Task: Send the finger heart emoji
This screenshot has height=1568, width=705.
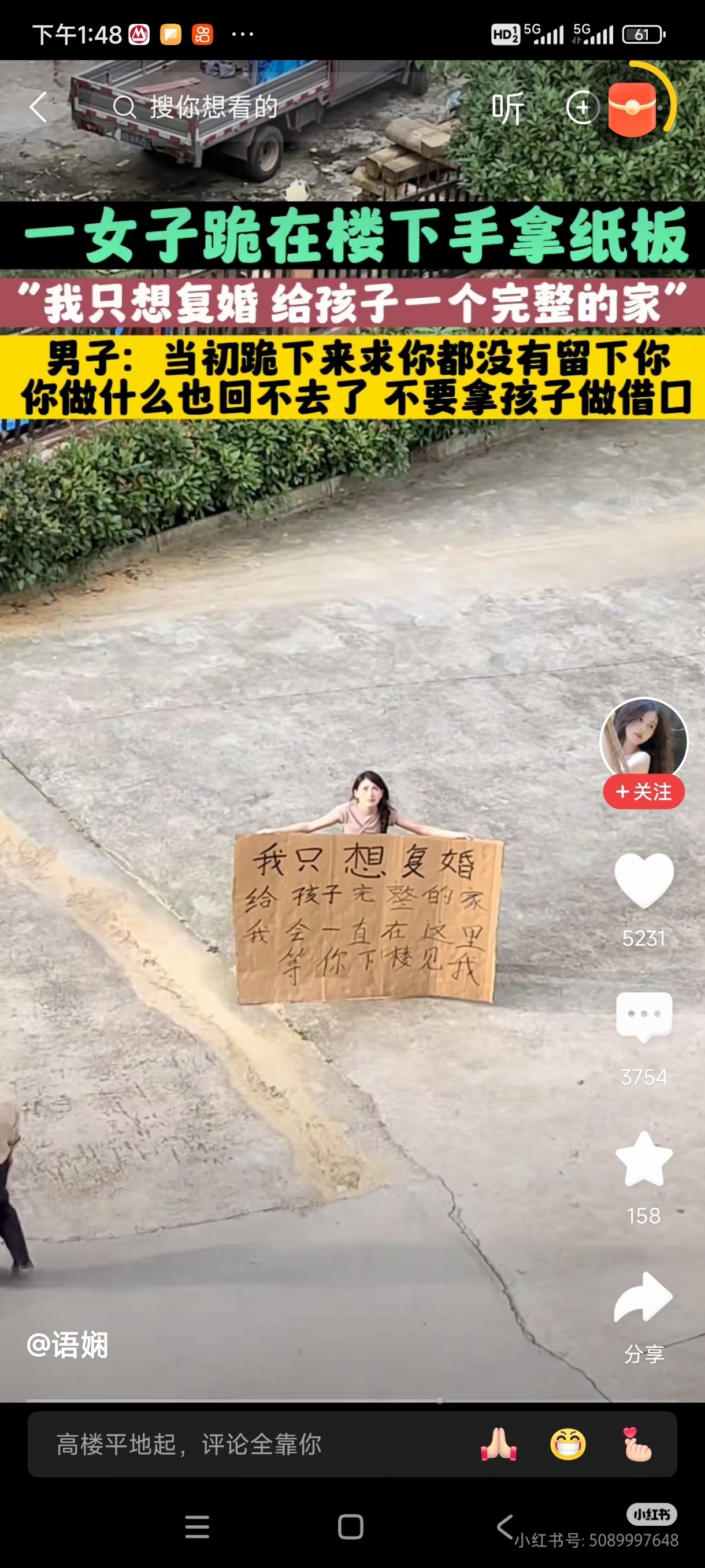Action: [637, 1444]
